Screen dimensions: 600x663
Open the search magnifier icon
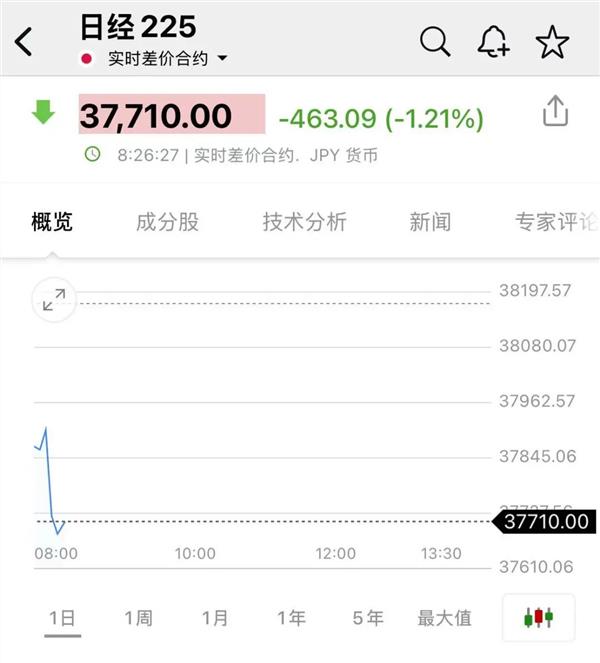[435, 42]
